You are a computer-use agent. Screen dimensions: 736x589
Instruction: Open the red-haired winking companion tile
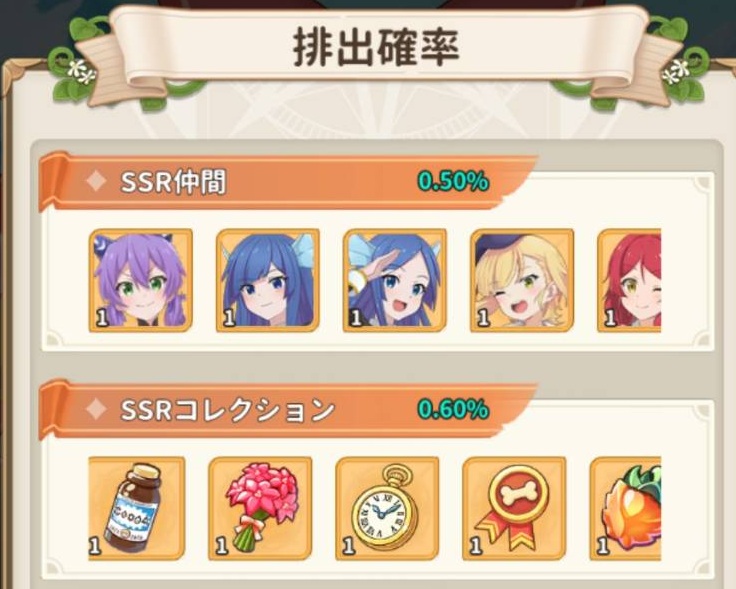coord(630,281)
